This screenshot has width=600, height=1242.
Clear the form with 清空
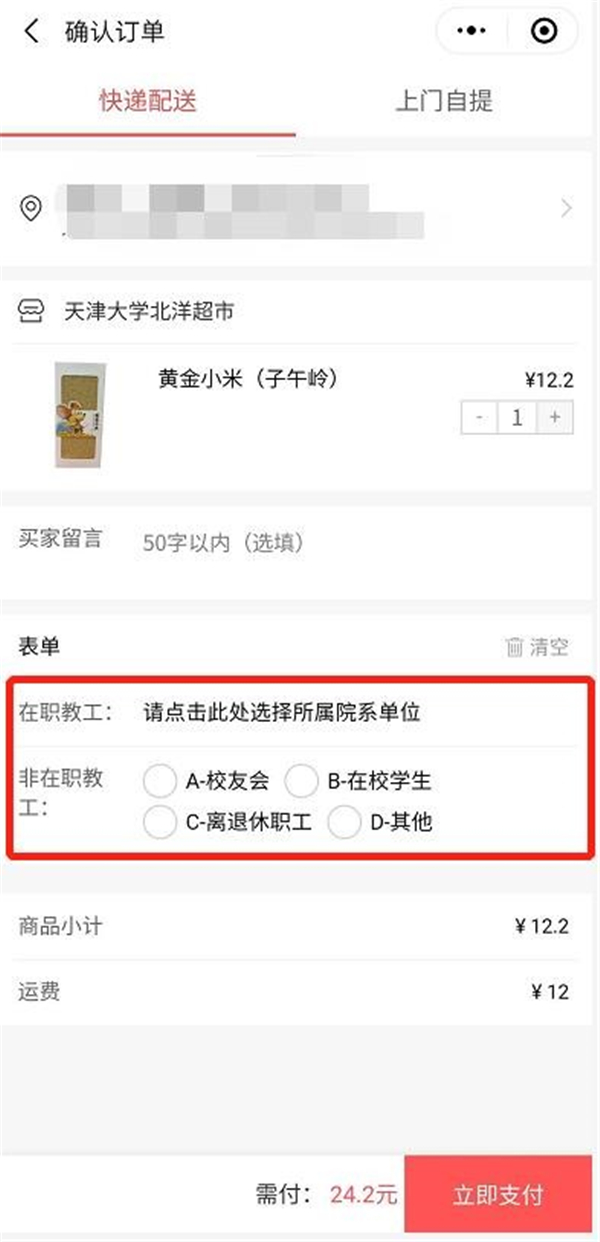click(538, 647)
